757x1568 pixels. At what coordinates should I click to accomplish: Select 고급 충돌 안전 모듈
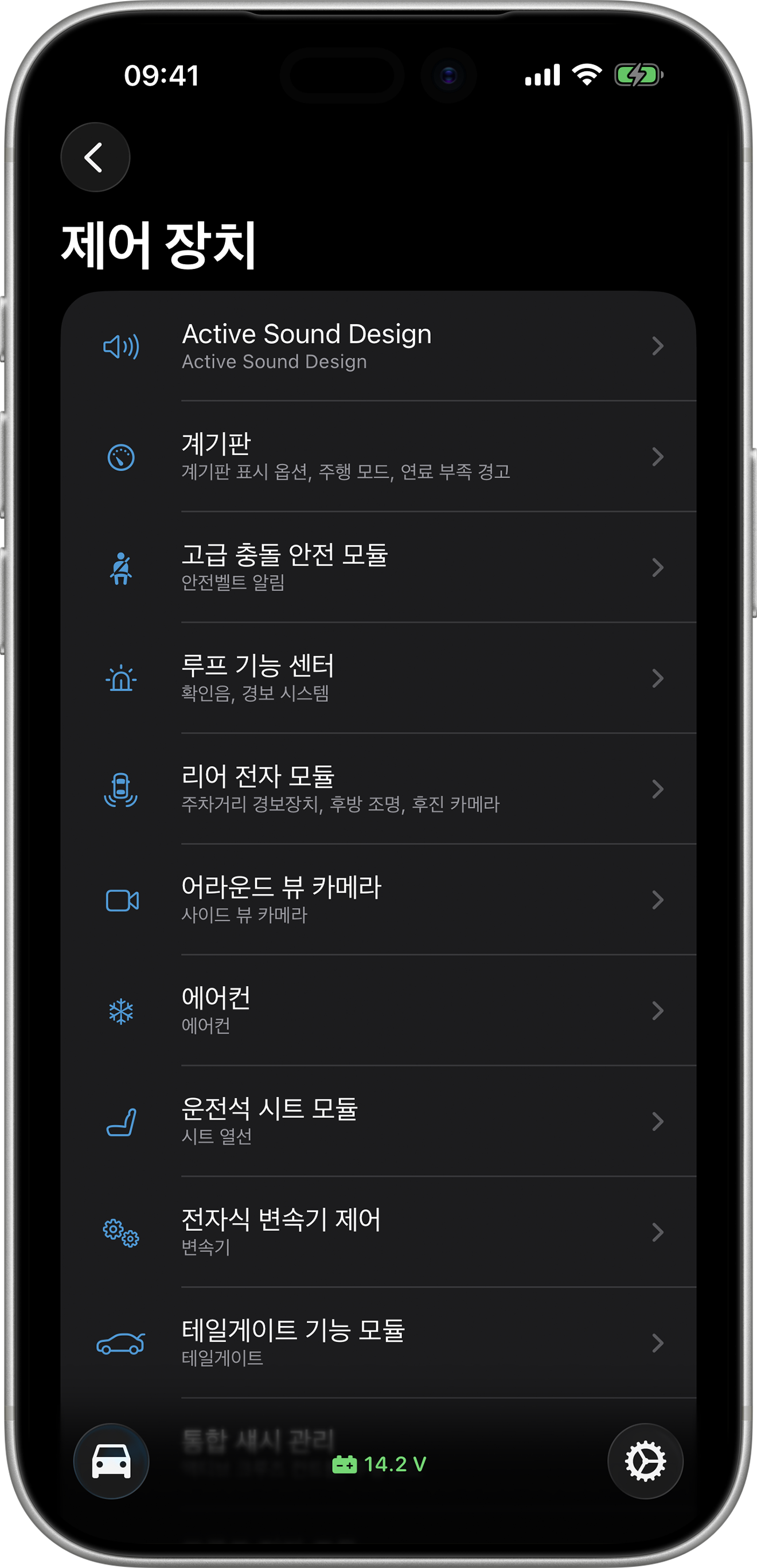tap(377, 568)
